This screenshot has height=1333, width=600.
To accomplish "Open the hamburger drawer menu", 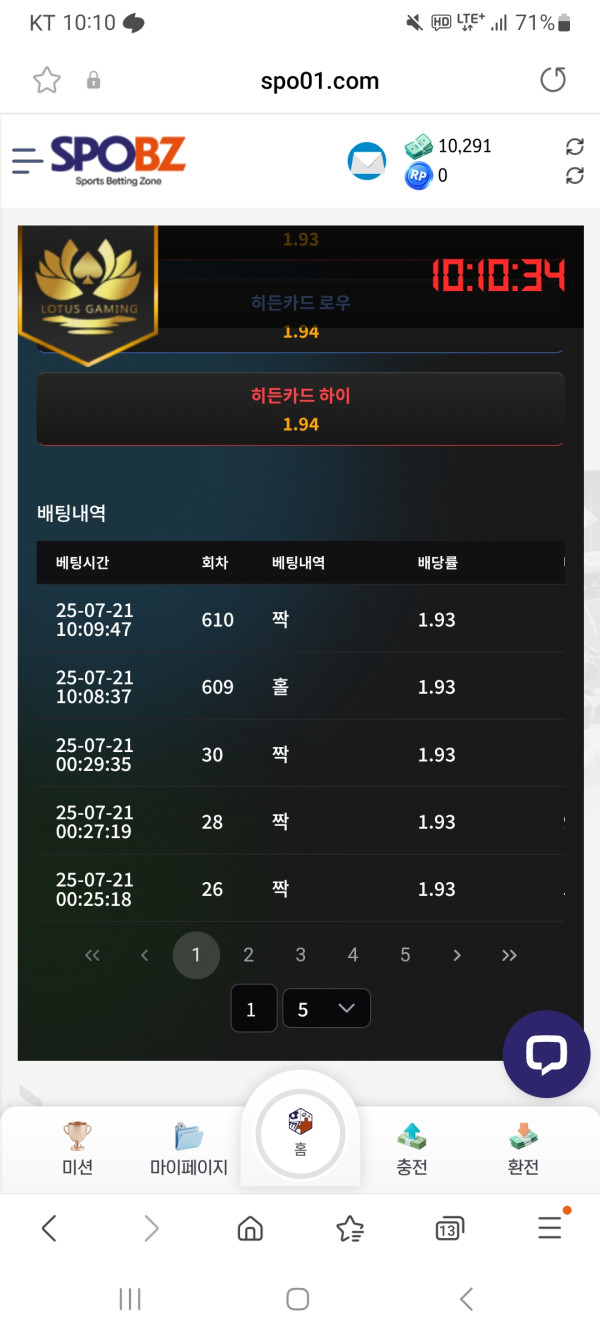I will [x=28, y=159].
